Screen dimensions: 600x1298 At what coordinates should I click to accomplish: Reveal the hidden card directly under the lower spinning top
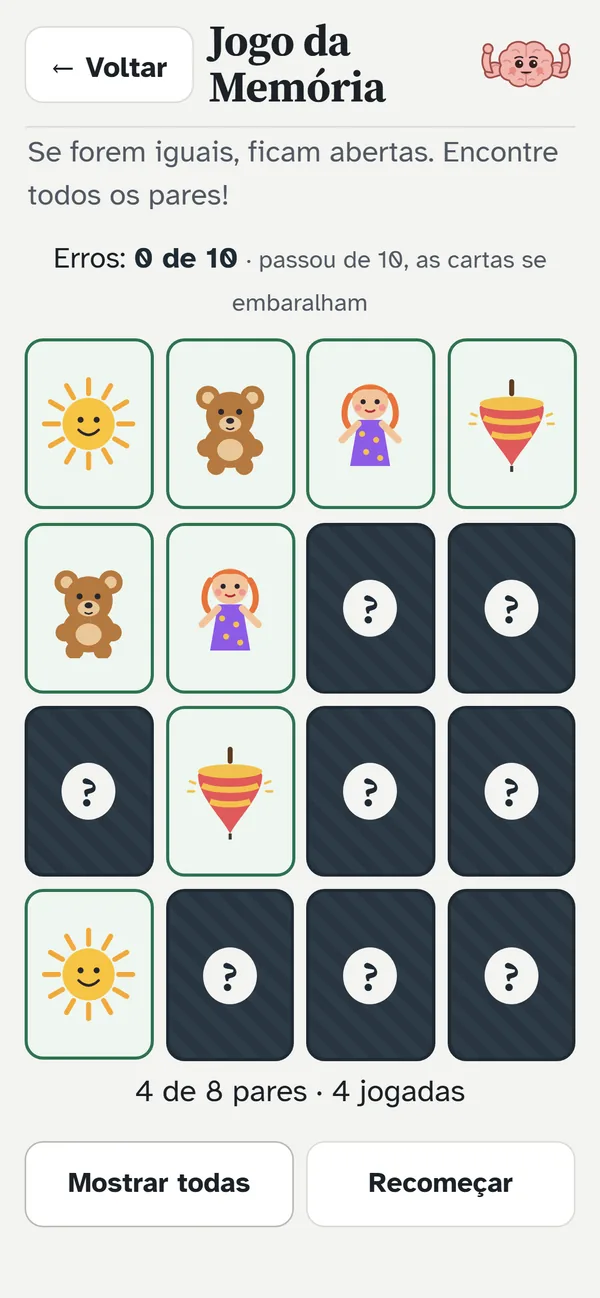tap(230, 975)
